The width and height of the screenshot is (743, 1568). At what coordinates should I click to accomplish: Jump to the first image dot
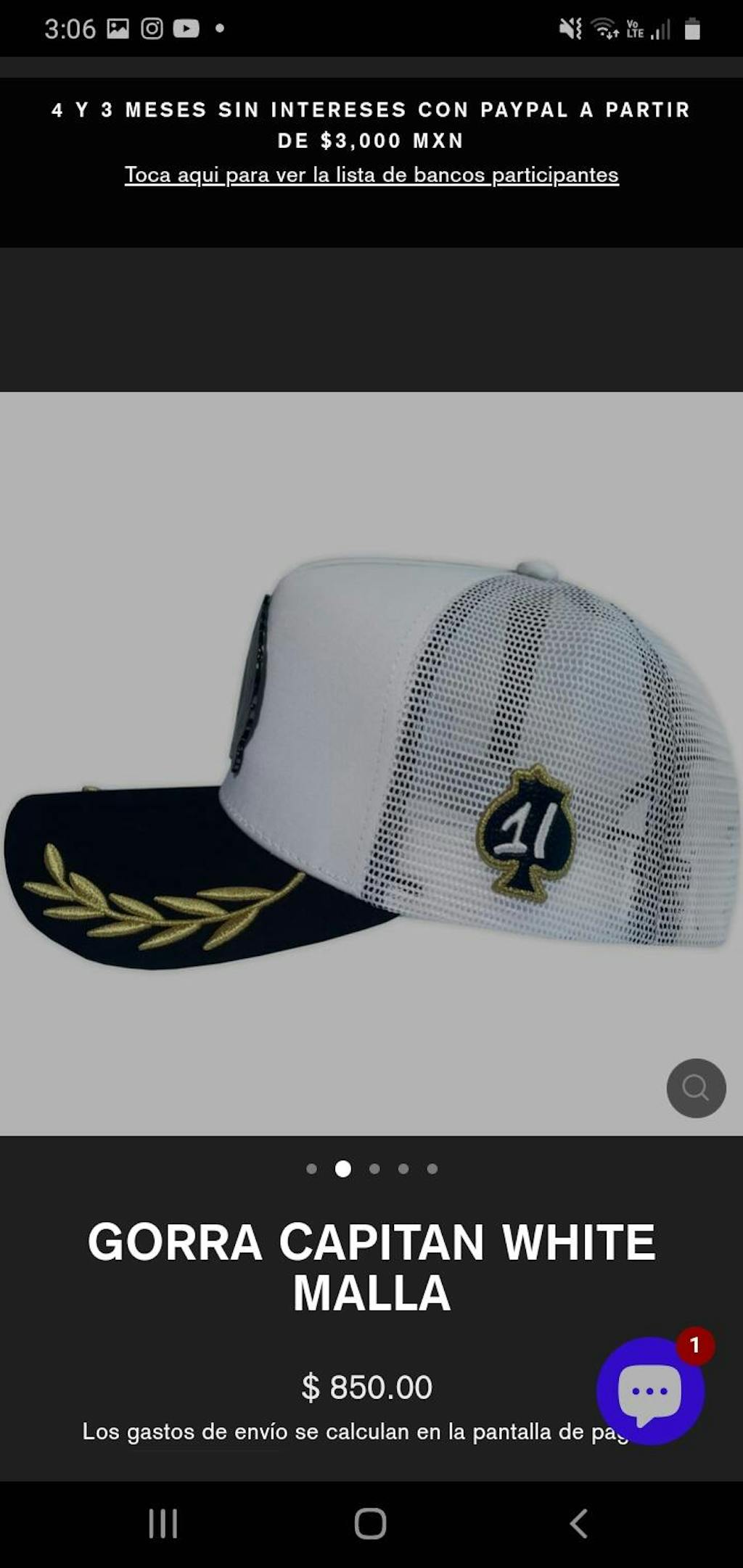(312, 1168)
